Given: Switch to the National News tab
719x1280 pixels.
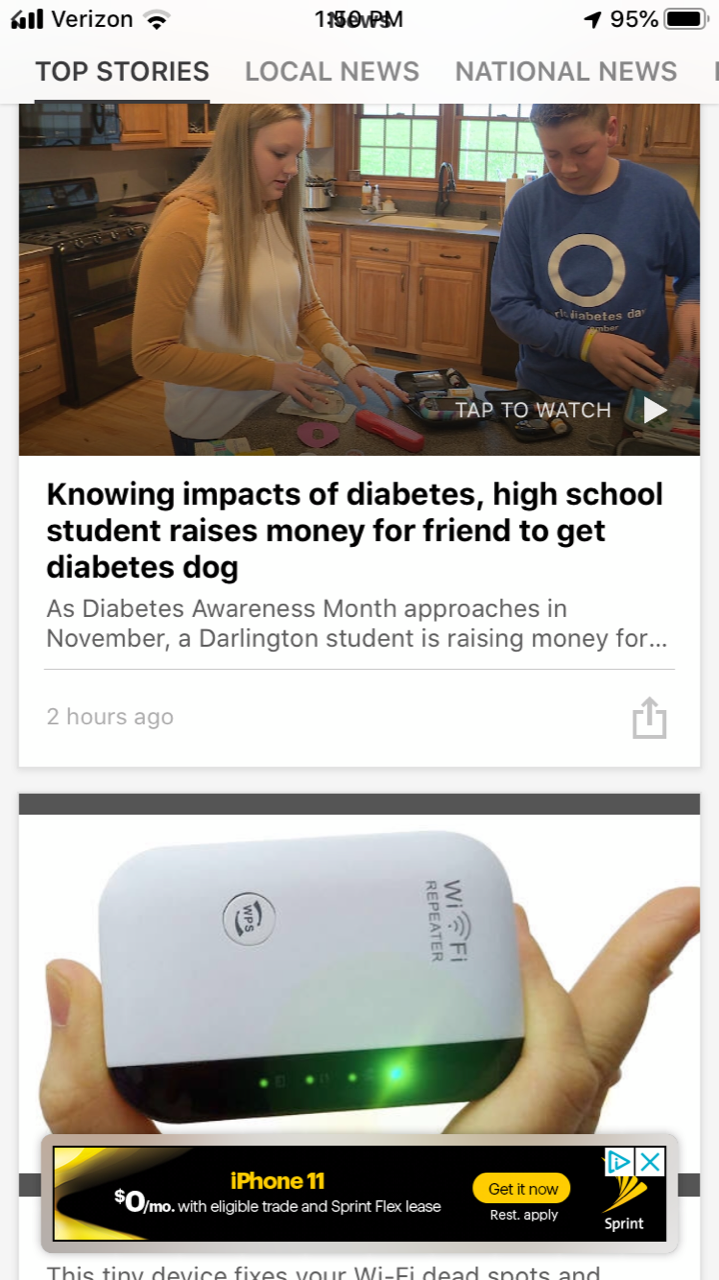Looking at the screenshot, I should pos(566,72).
